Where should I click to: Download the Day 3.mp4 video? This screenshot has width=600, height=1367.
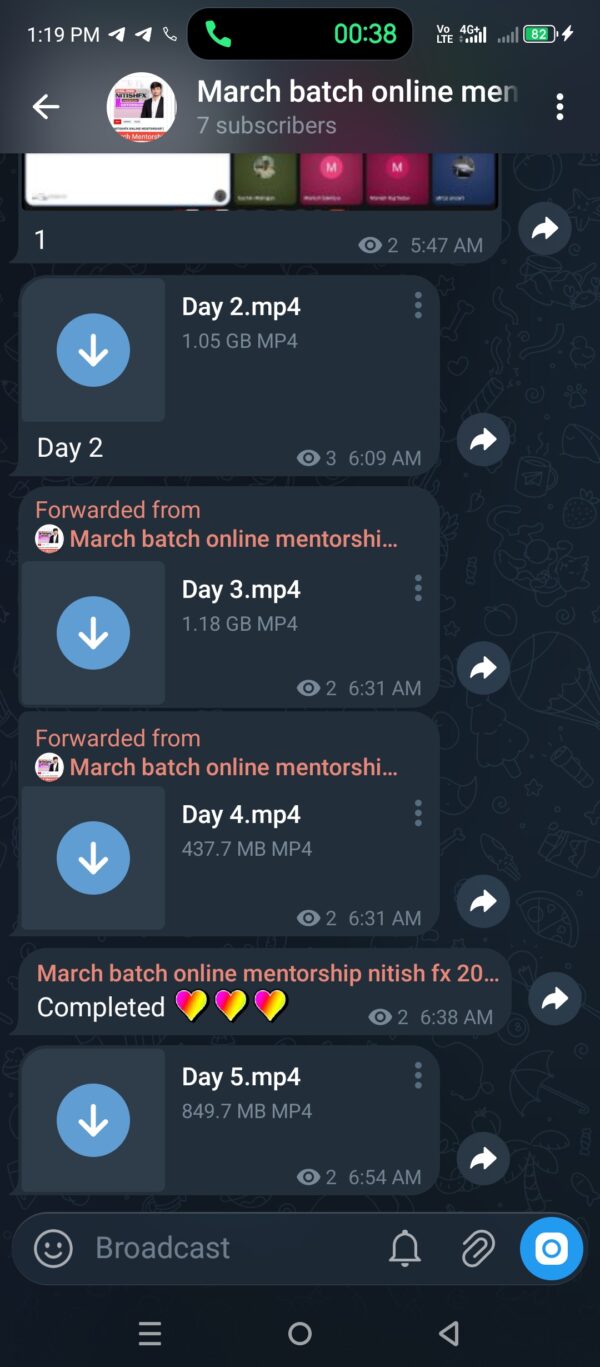click(93, 633)
